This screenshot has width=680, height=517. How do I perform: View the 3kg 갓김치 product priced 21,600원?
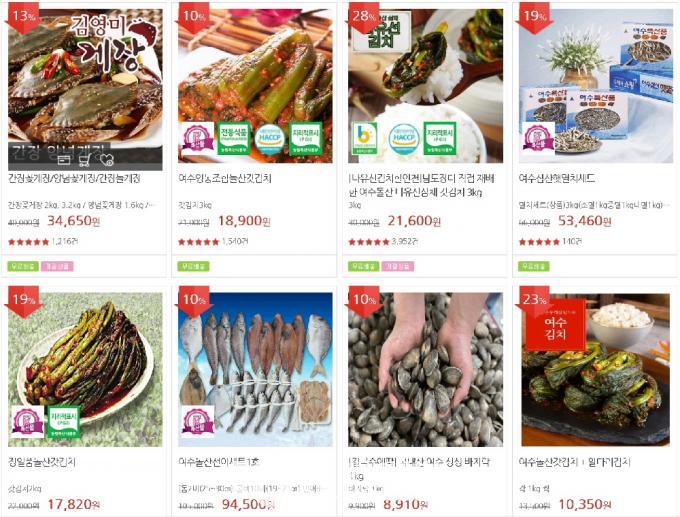[x=425, y=85]
